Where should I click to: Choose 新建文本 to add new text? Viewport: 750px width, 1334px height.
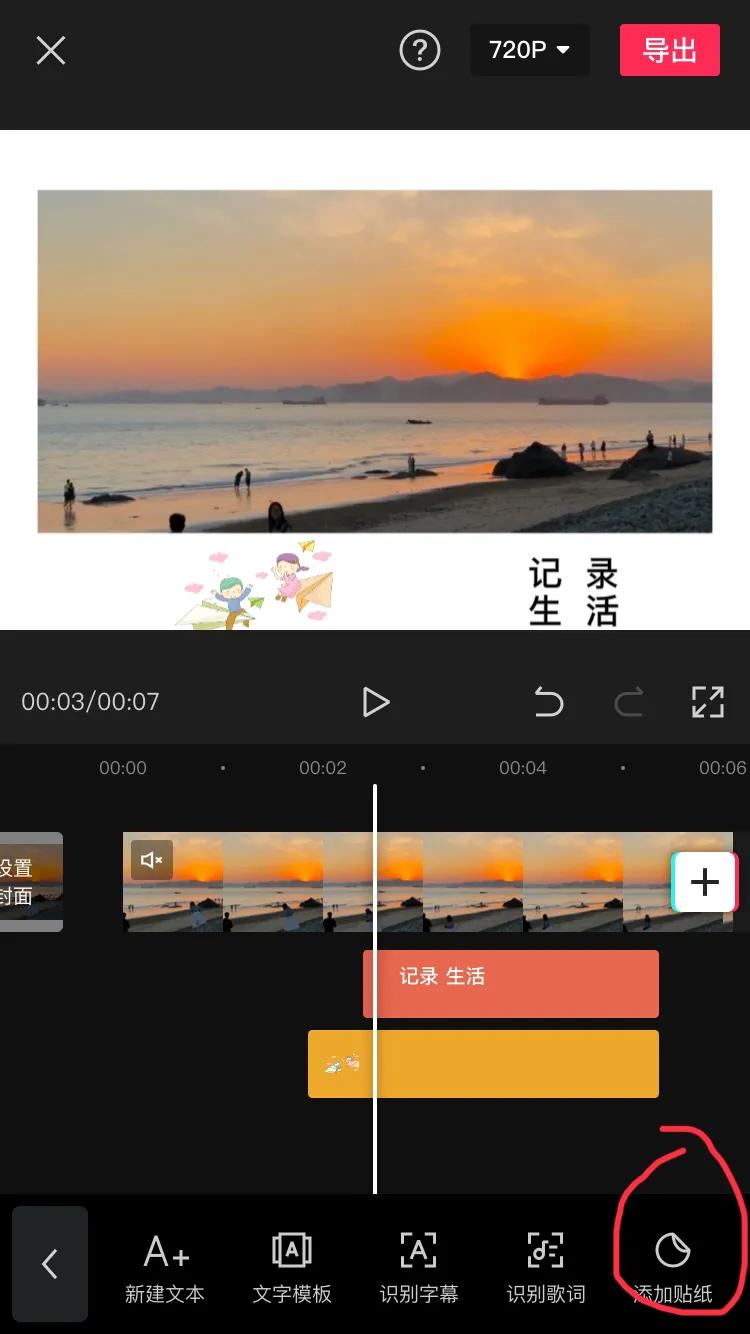pos(165,1268)
